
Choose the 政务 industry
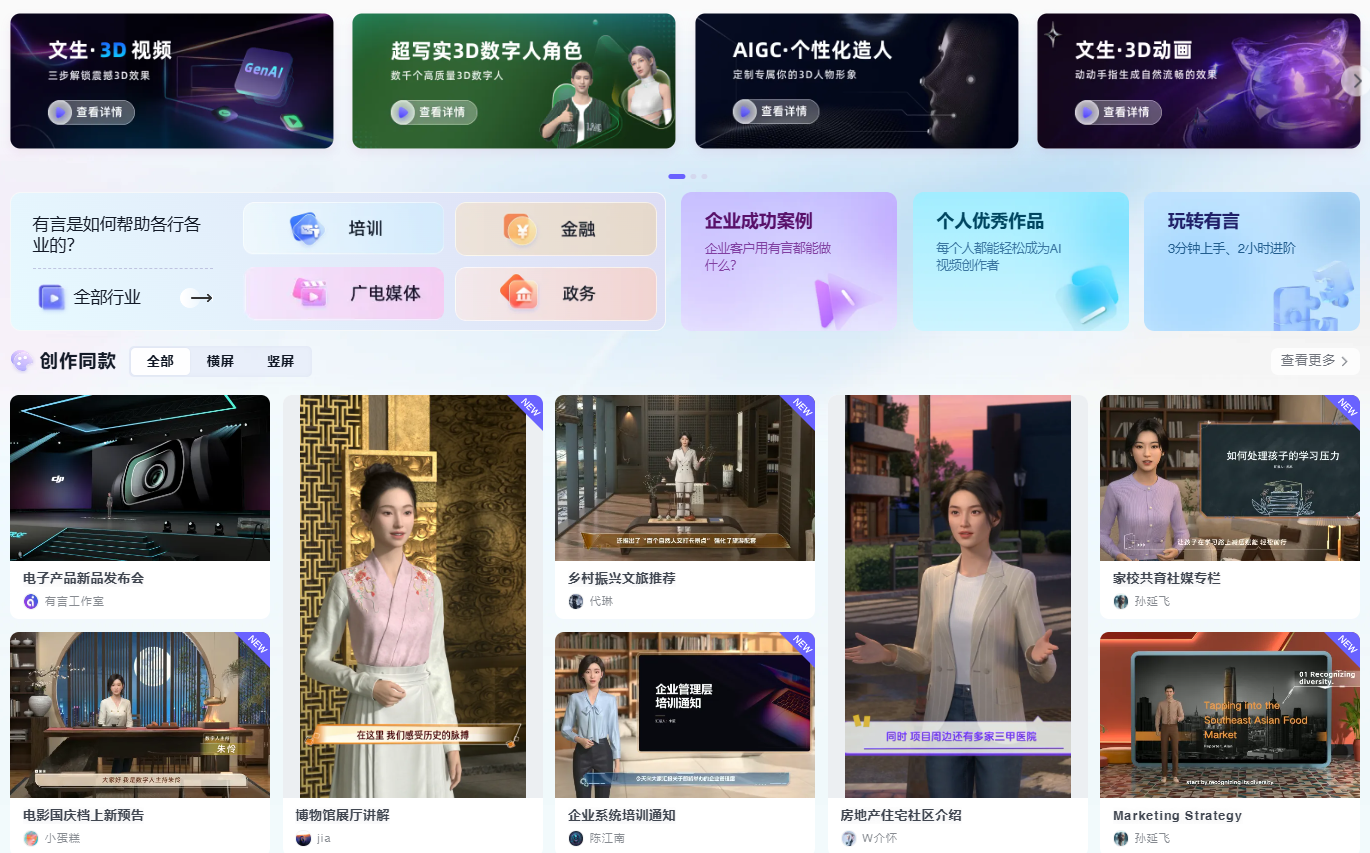point(555,293)
